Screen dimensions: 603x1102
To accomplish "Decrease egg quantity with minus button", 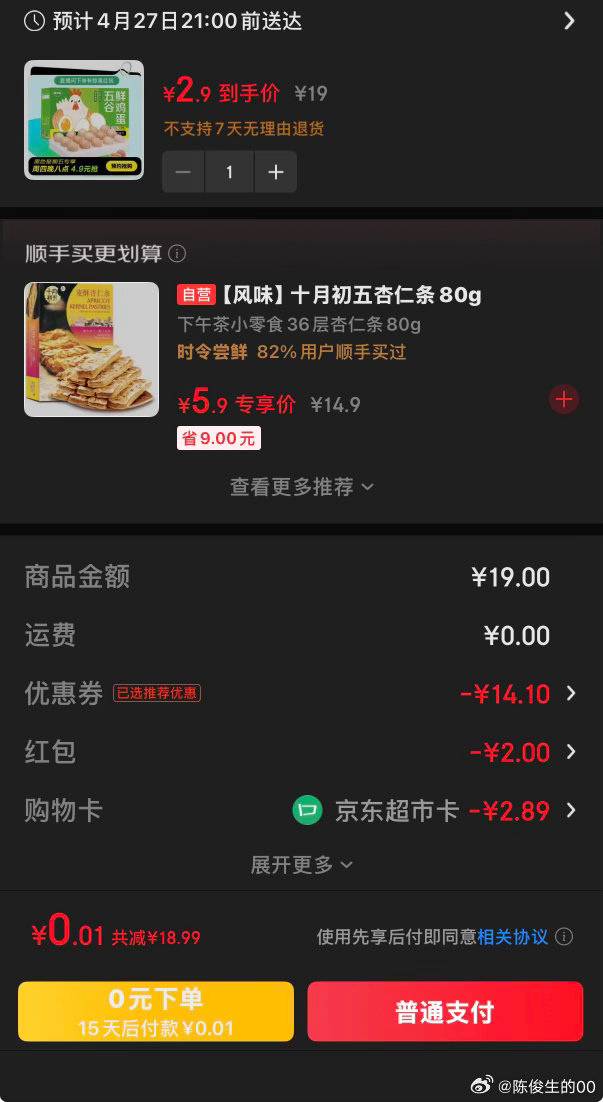I will [x=183, y=172].
